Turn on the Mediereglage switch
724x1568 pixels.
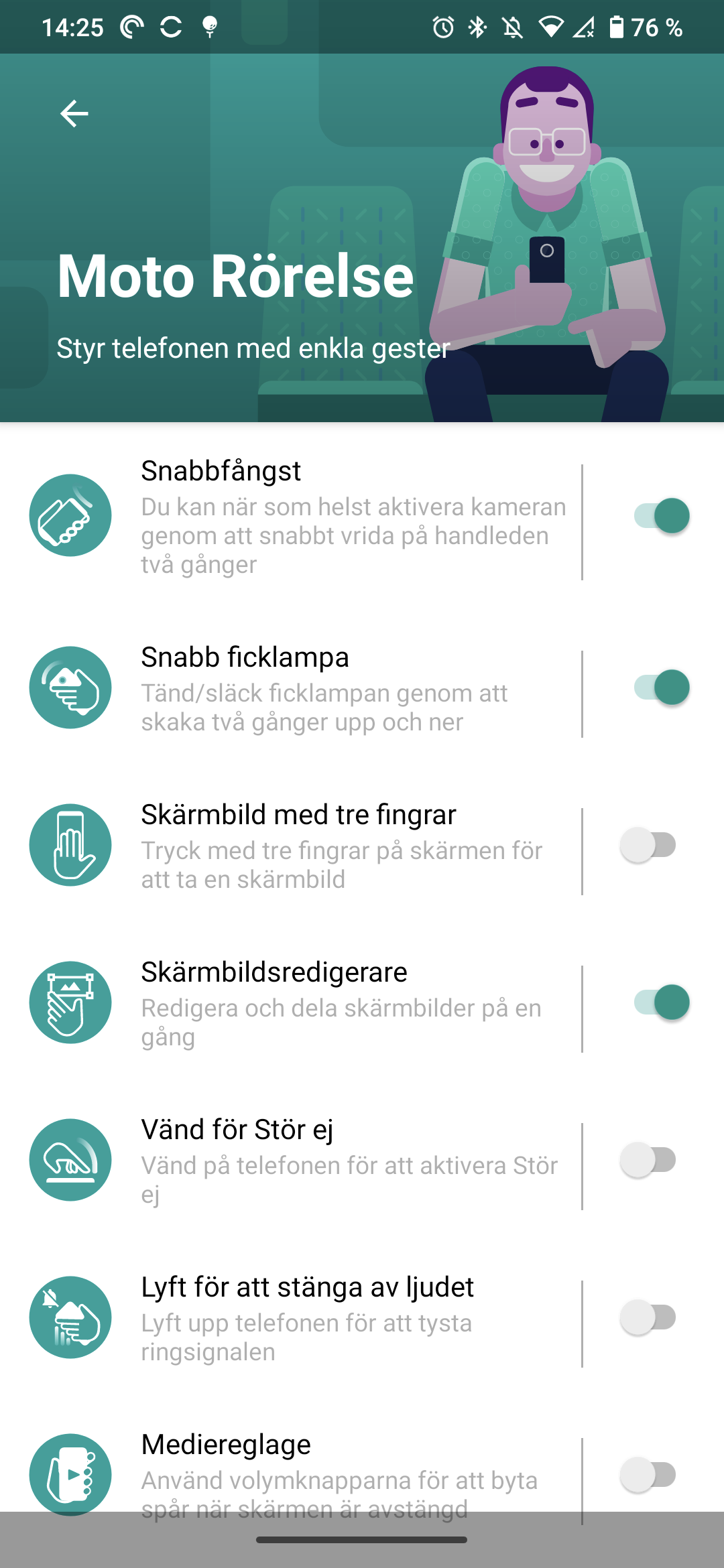(x=648, y=1475)
